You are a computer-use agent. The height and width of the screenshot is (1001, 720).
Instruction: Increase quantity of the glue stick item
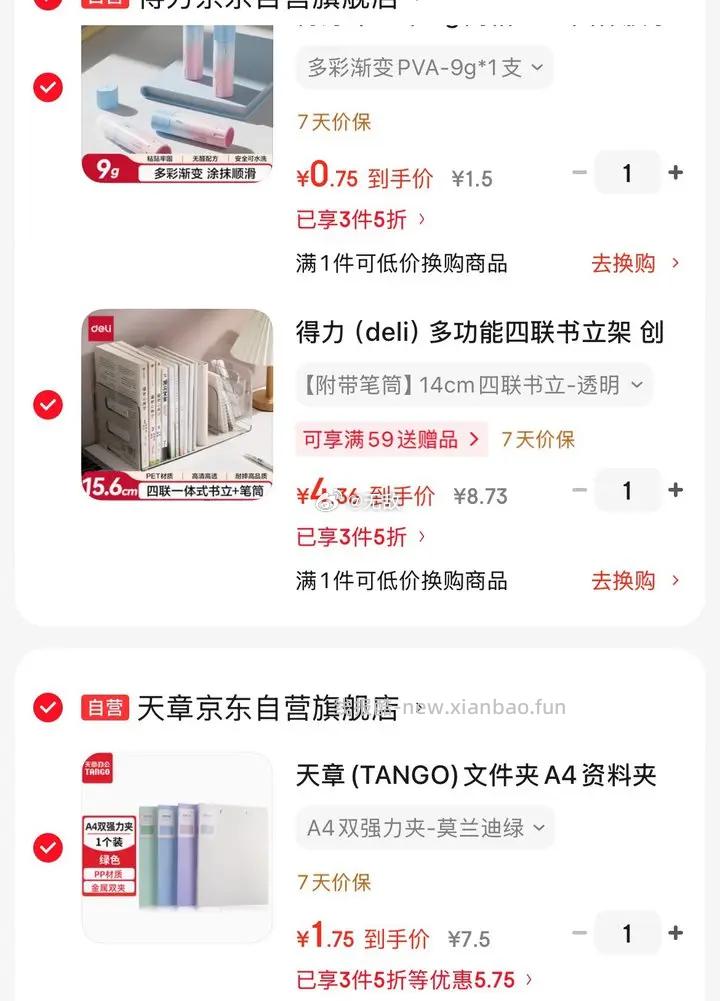675,172
